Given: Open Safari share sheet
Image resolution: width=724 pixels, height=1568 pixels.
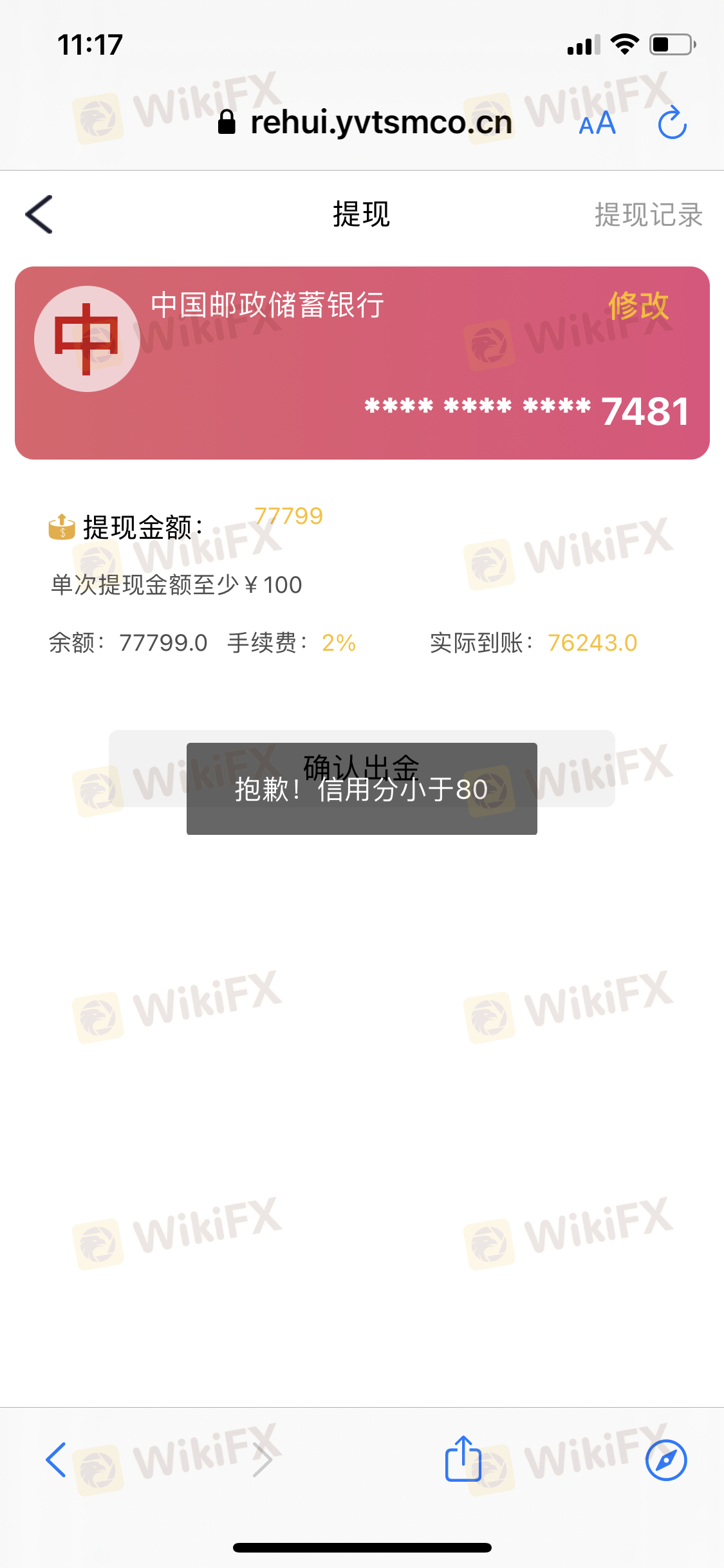Looking at the screenshot, I should tap(463, 1460).
